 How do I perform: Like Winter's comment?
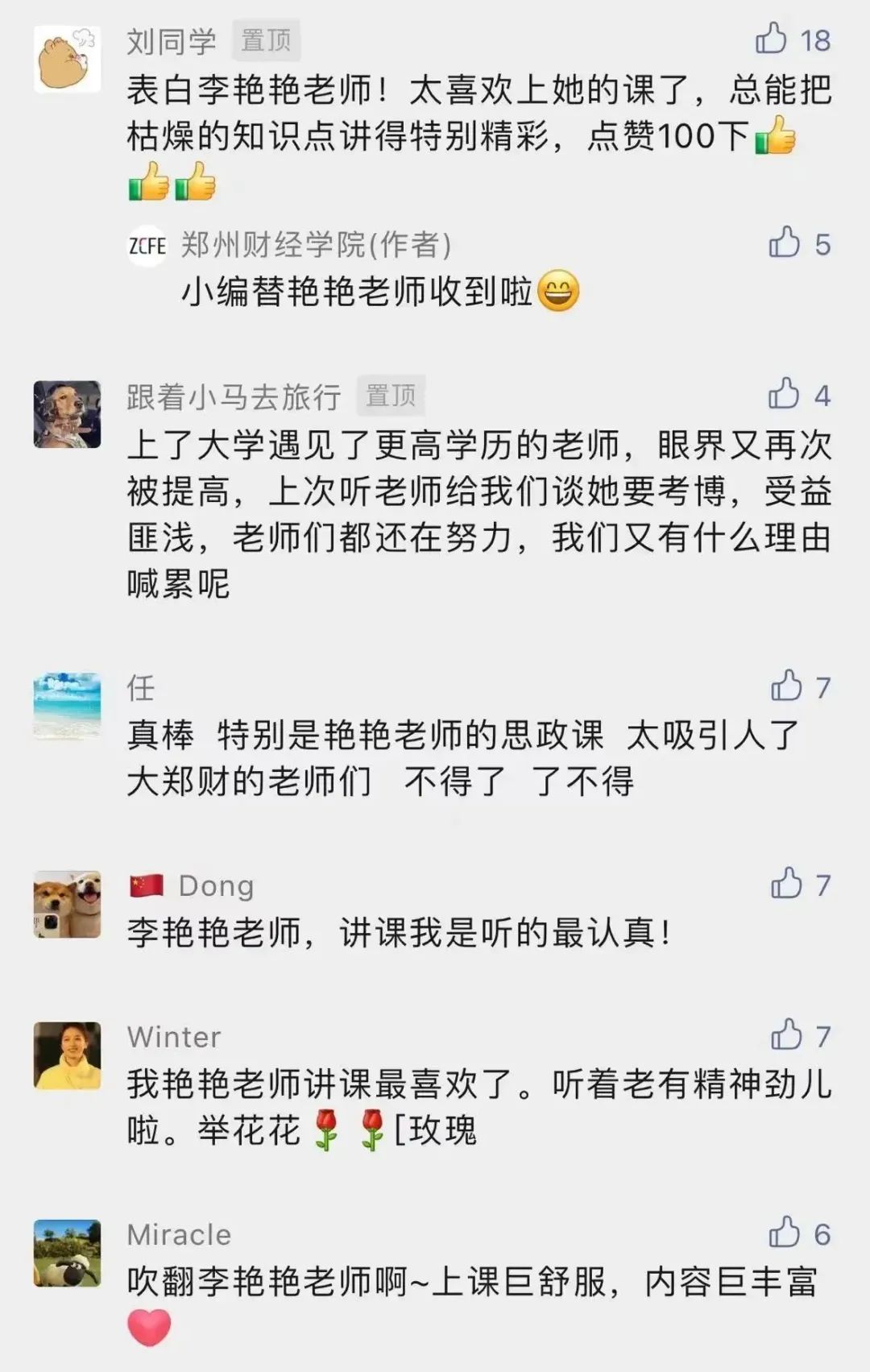[786, 1035]
